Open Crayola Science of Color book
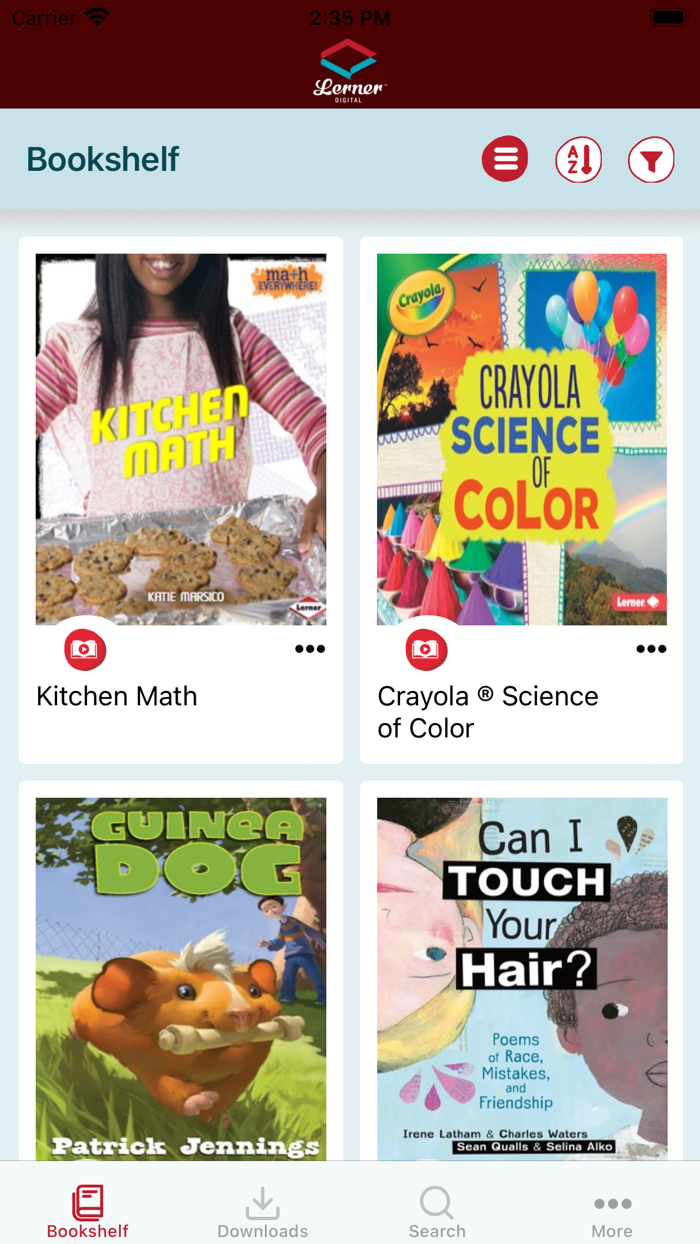 (x=522, y=439)
